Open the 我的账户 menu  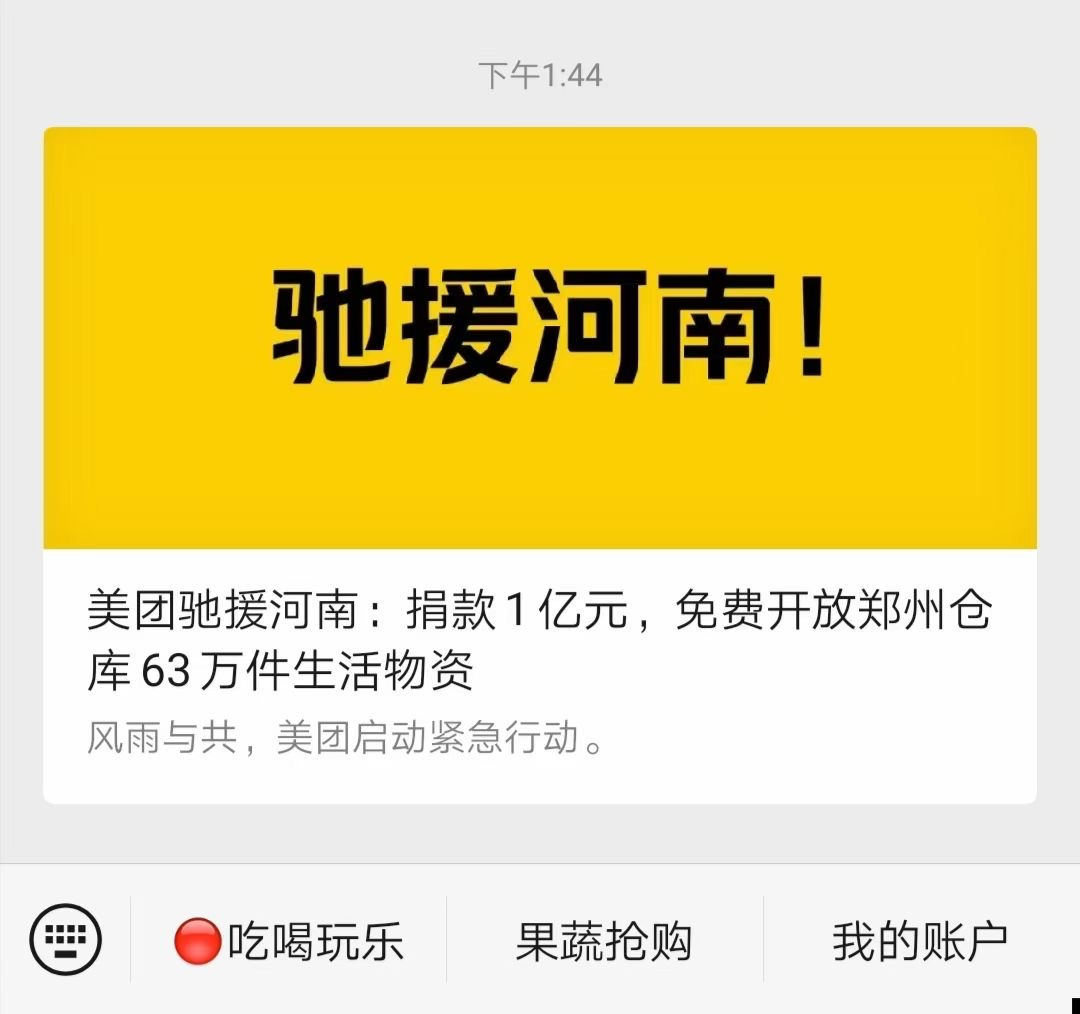pyautogui.click(x=920, y=941)
